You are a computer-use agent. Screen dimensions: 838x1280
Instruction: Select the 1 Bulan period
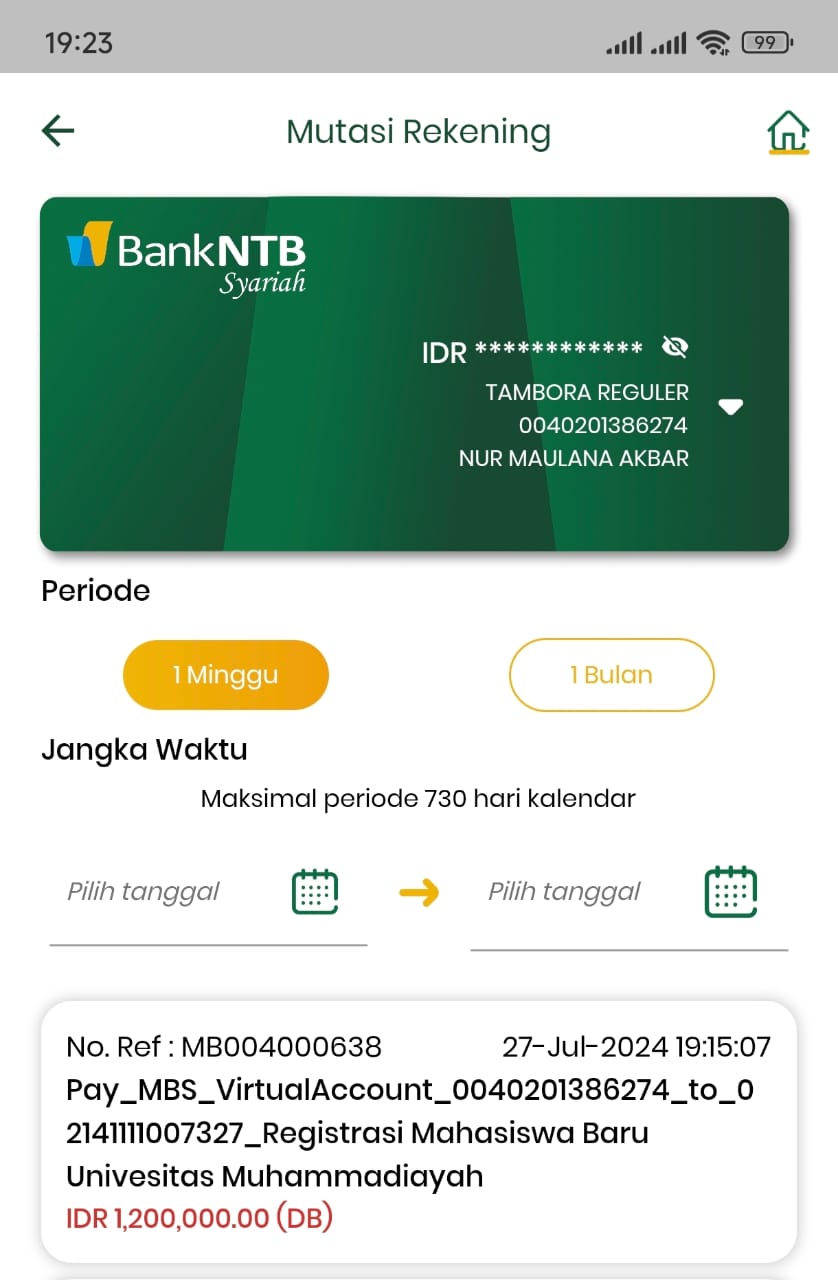pyautogui.click(x=612, y=675)
